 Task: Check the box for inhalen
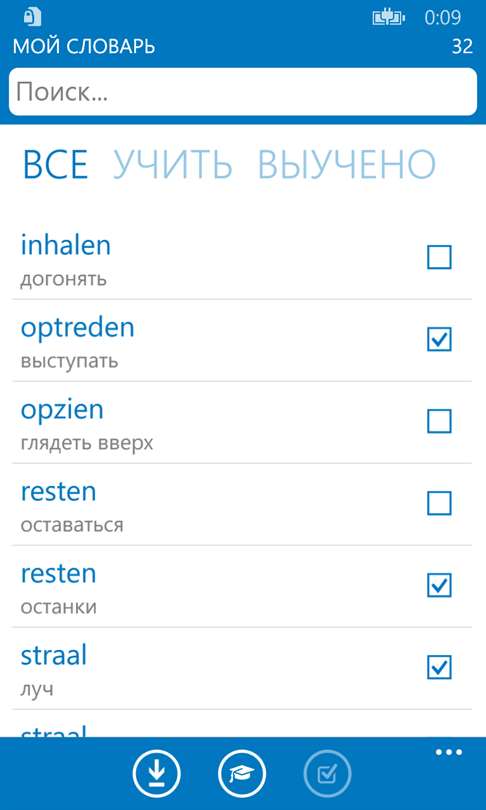pyautogui.click(x=439, y=257)
